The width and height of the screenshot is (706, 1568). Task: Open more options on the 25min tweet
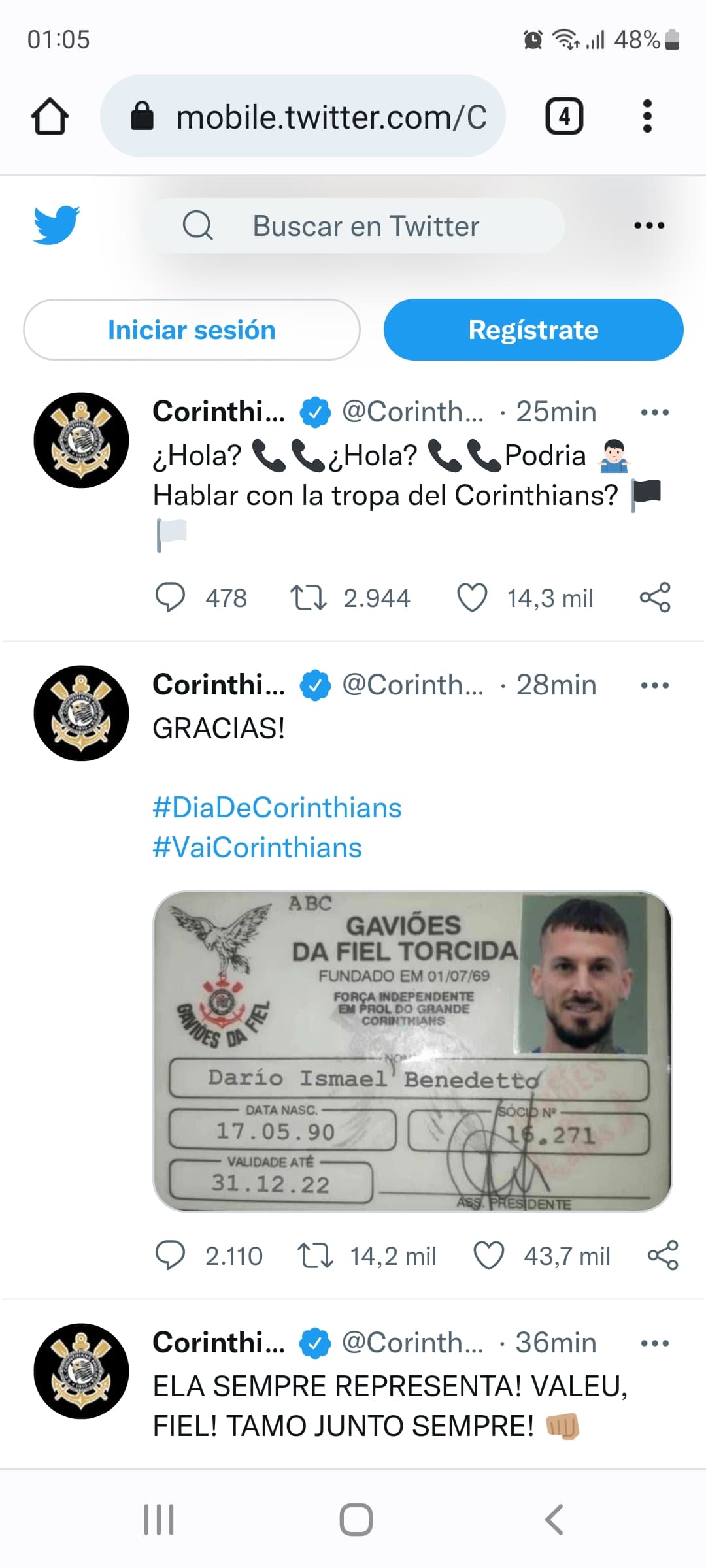654,412
